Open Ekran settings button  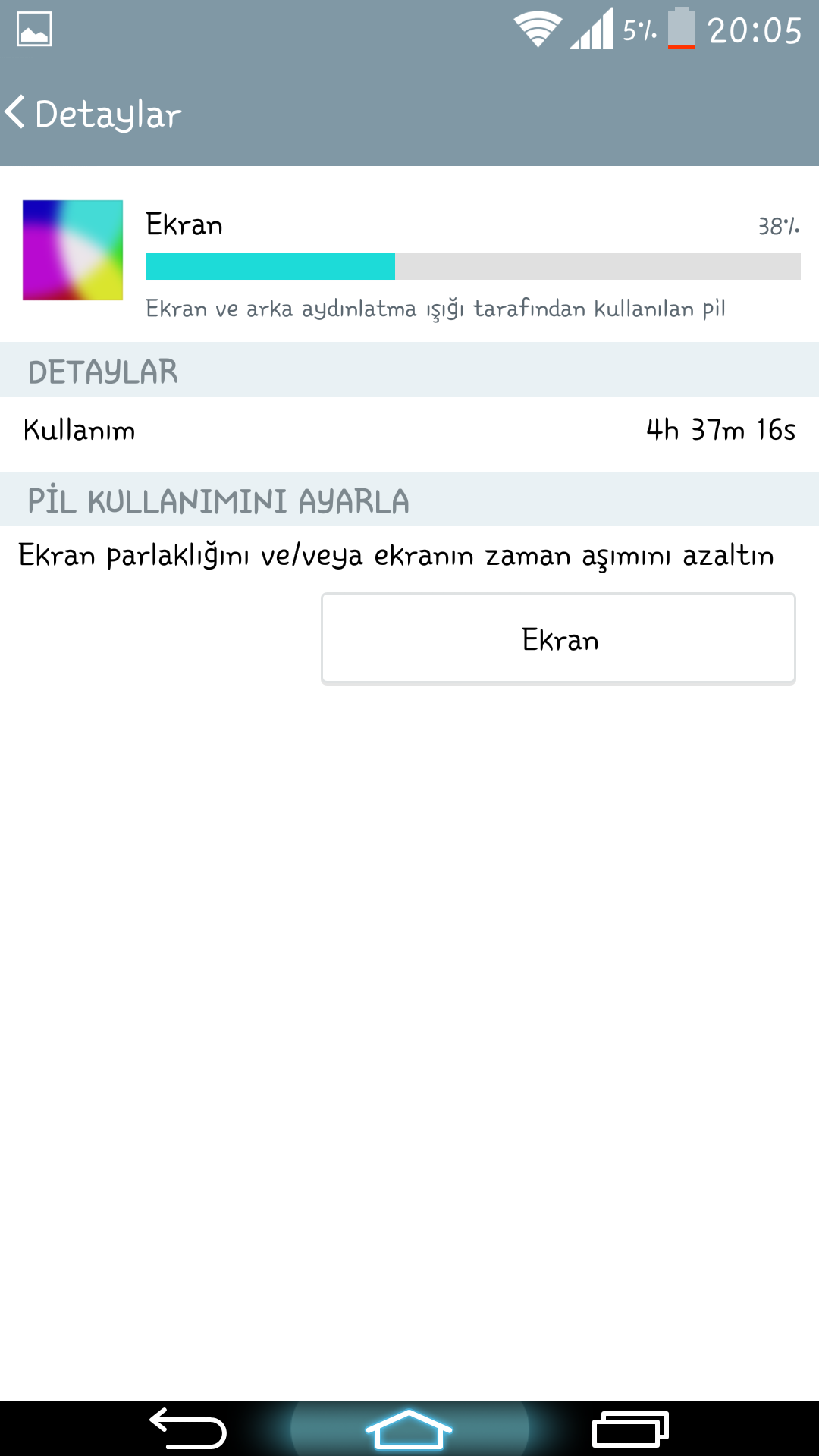tap(558, 639)
